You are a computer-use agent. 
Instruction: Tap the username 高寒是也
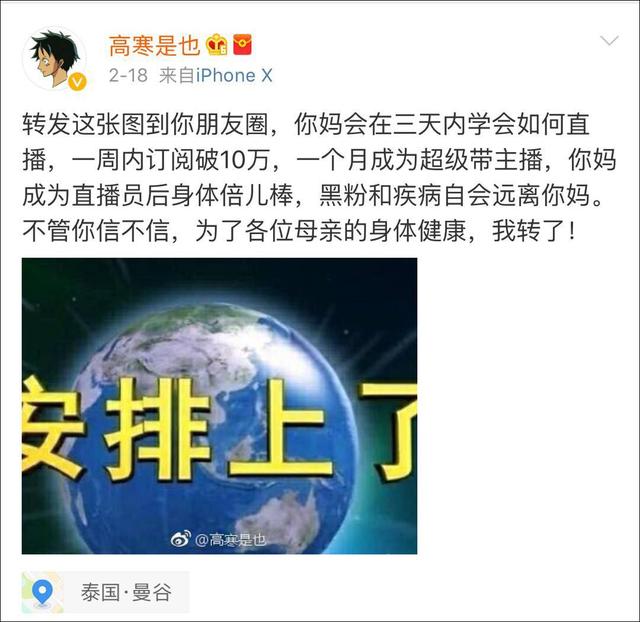155,45
